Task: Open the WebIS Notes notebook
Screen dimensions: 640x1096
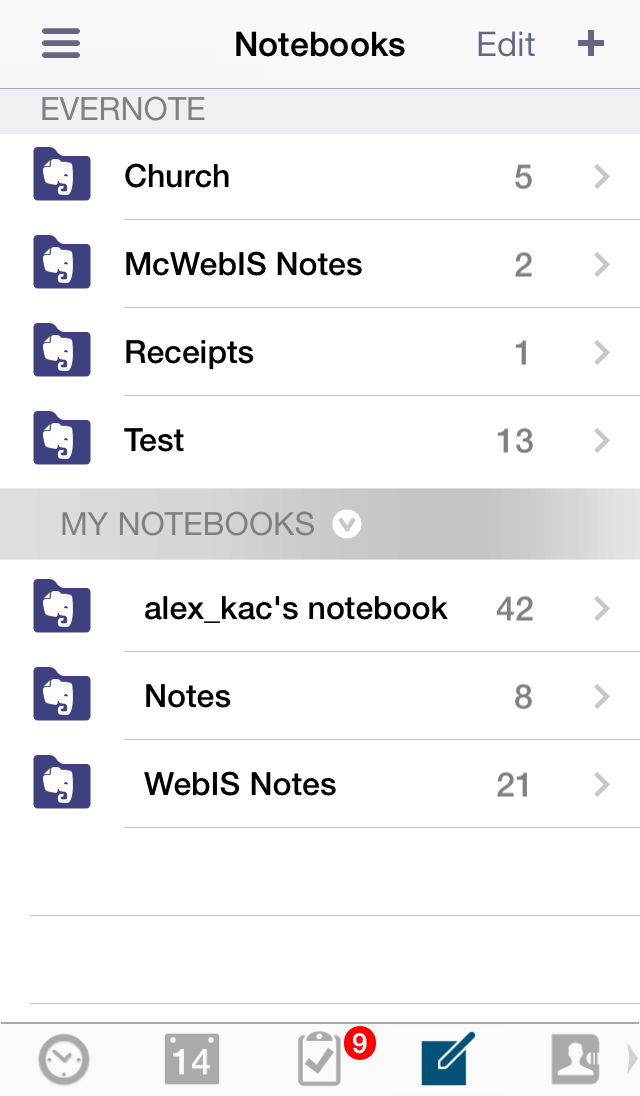Action: pyautogui.click(x=320, y=784)
